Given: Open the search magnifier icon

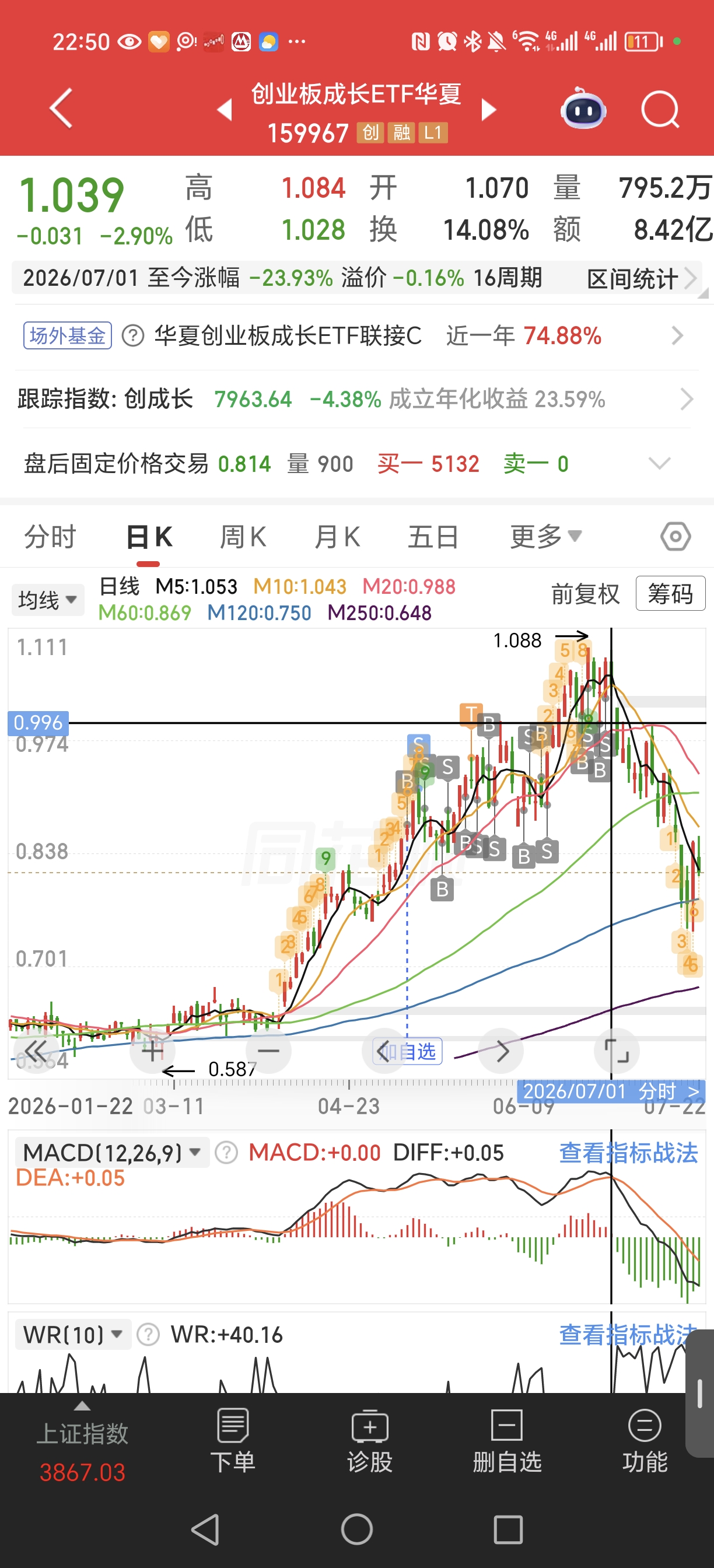Looking at the screenshot, I should pyautogui.click(x=660, y=110).
